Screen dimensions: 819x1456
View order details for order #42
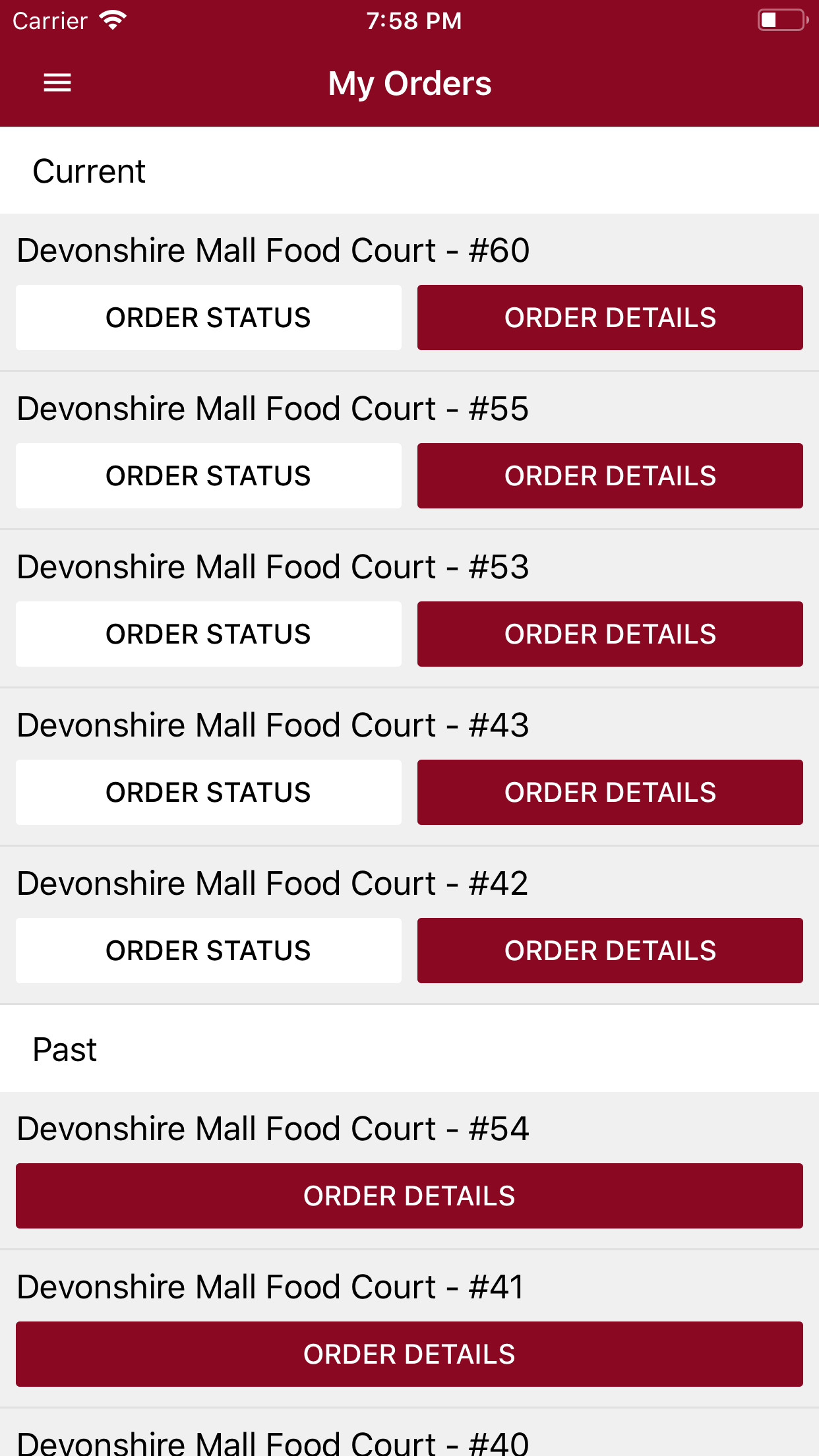[610, 950]
